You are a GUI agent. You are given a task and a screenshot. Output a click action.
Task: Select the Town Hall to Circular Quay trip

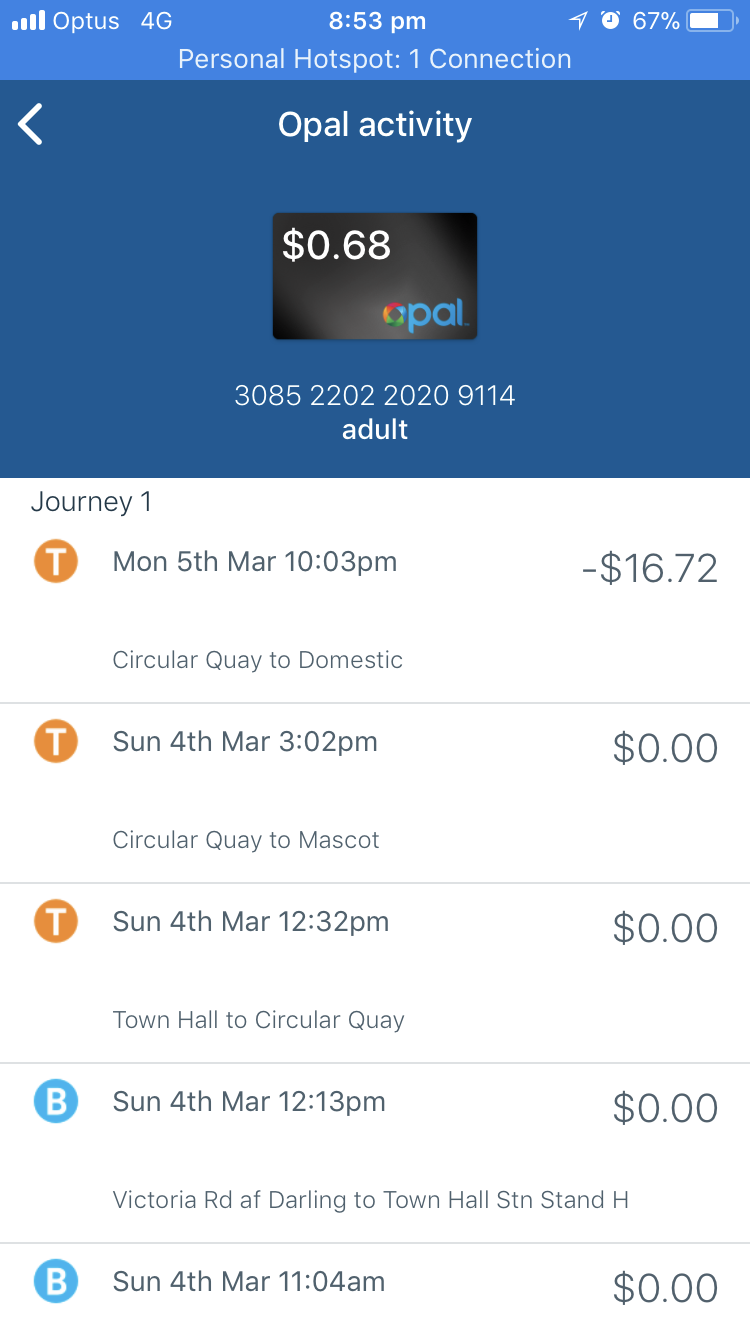tap(375, 973)
